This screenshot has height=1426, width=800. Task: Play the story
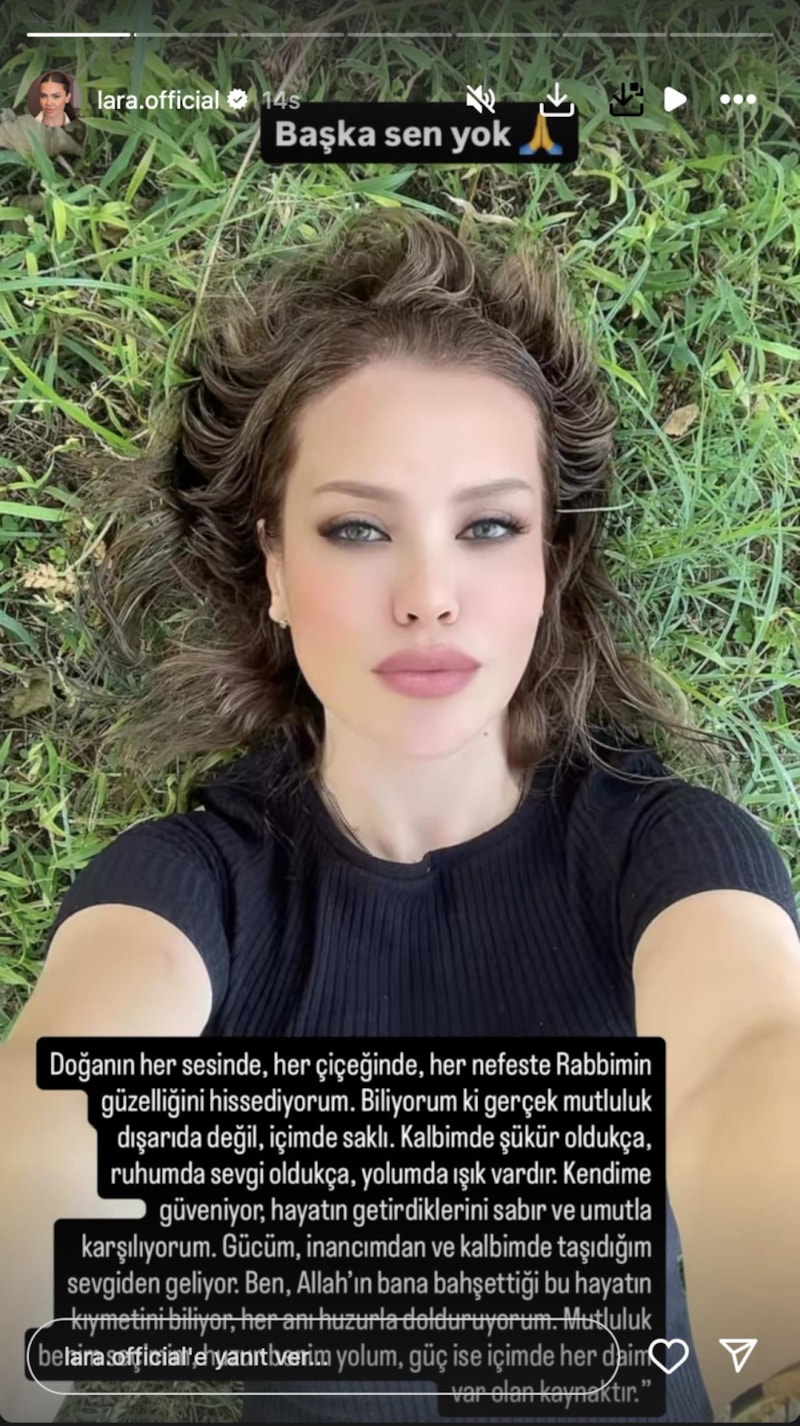click(x=675, y=99)
